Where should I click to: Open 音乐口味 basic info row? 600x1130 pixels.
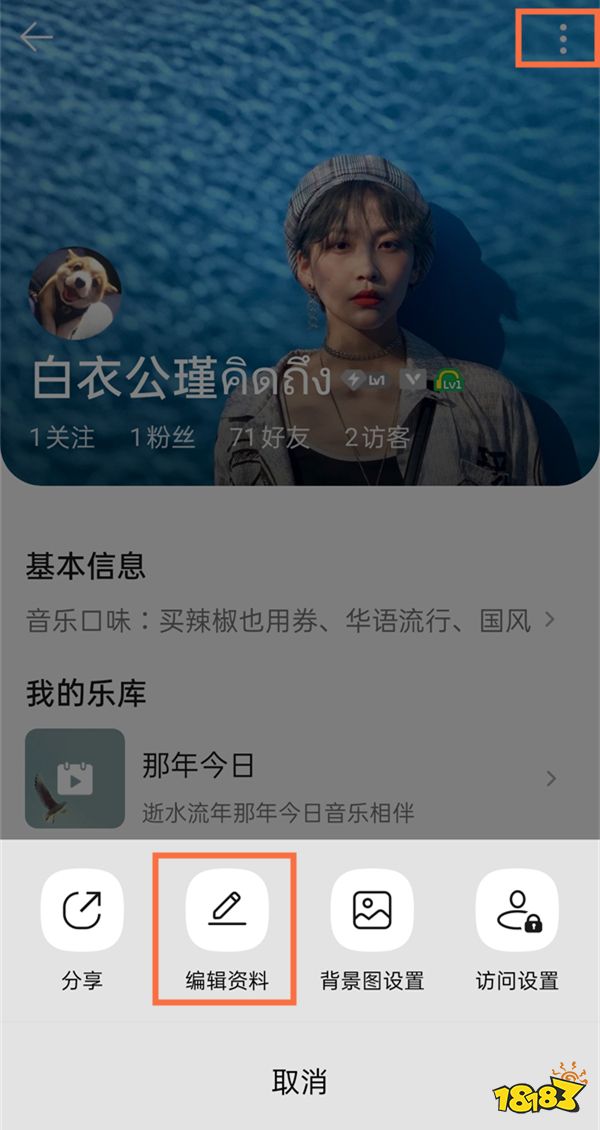290,621
